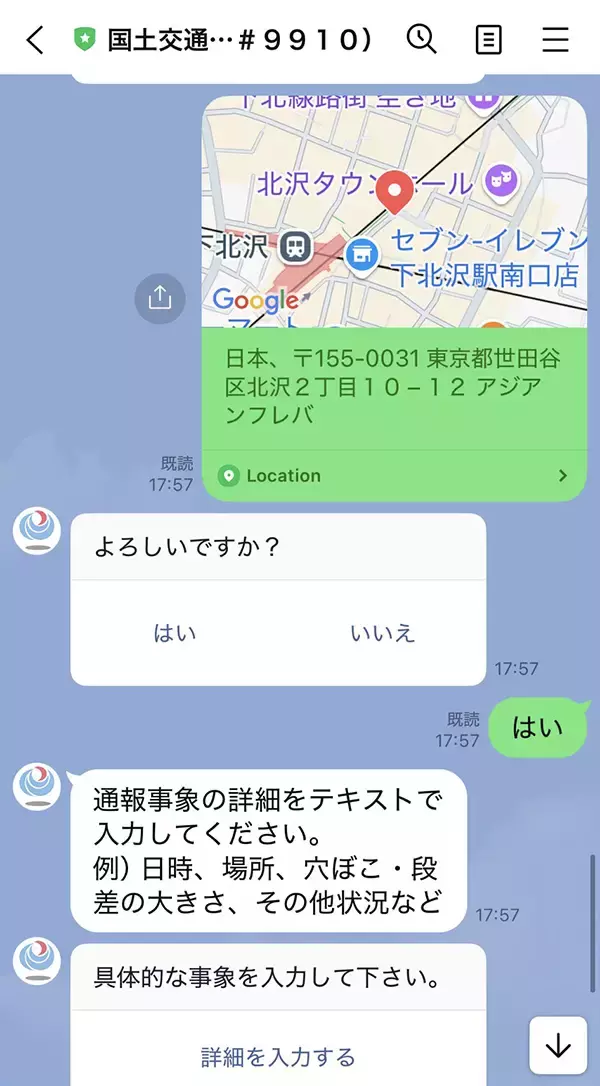Image resolution: width=600 pixels, height=1086 pixels.
Task: Select はい under よろしいですか？
Action: [175, 633]
